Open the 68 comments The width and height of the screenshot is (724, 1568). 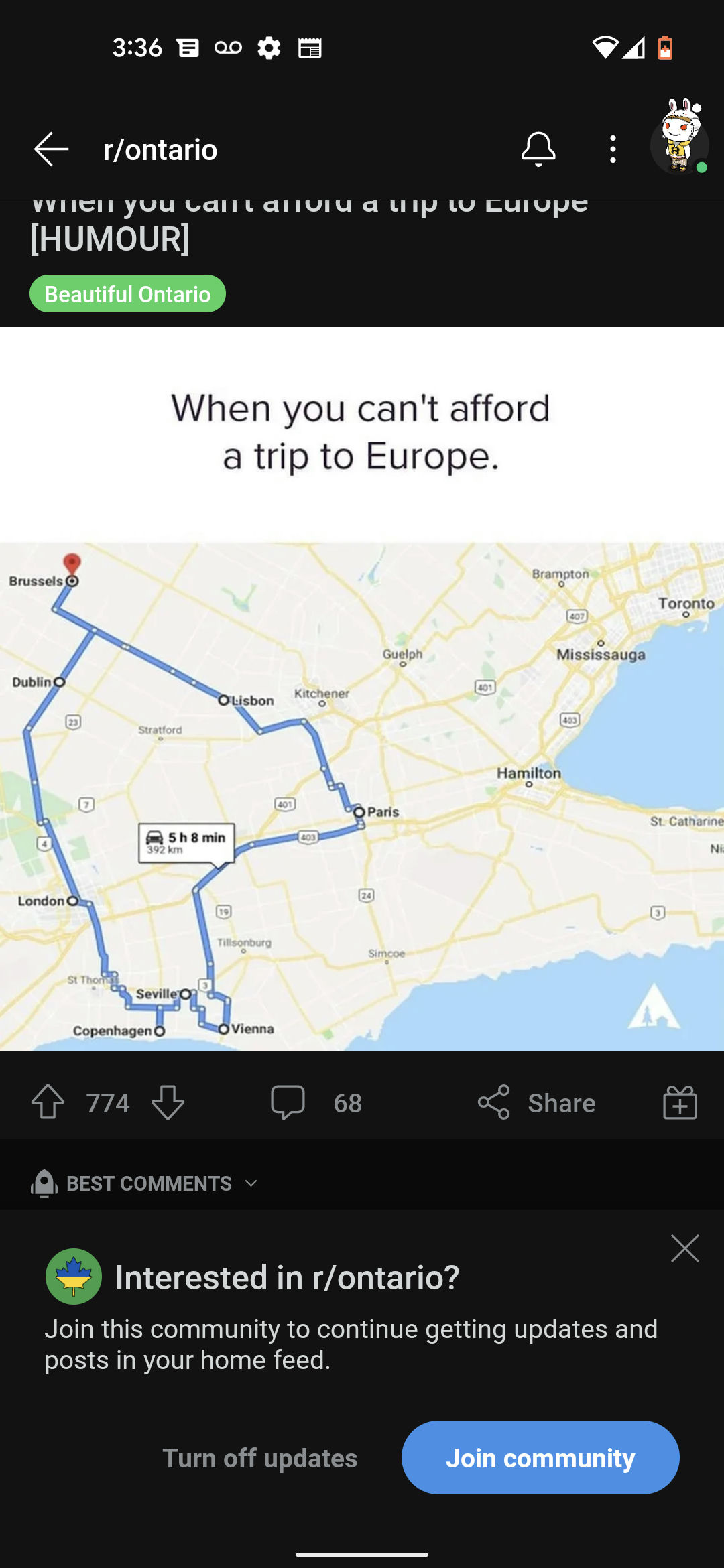316,1102
